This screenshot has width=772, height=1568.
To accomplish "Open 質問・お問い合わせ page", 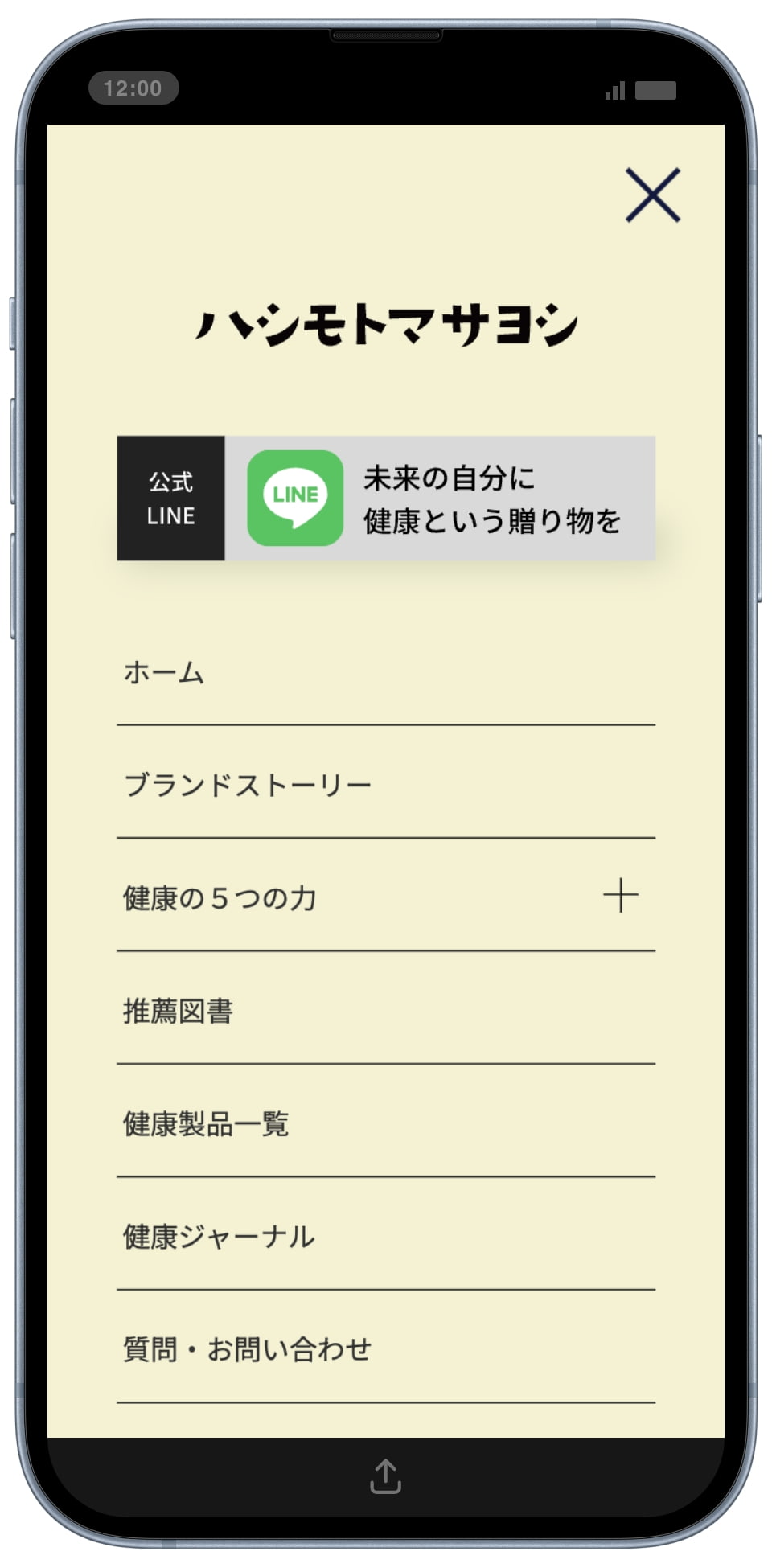I will 248,1349.
